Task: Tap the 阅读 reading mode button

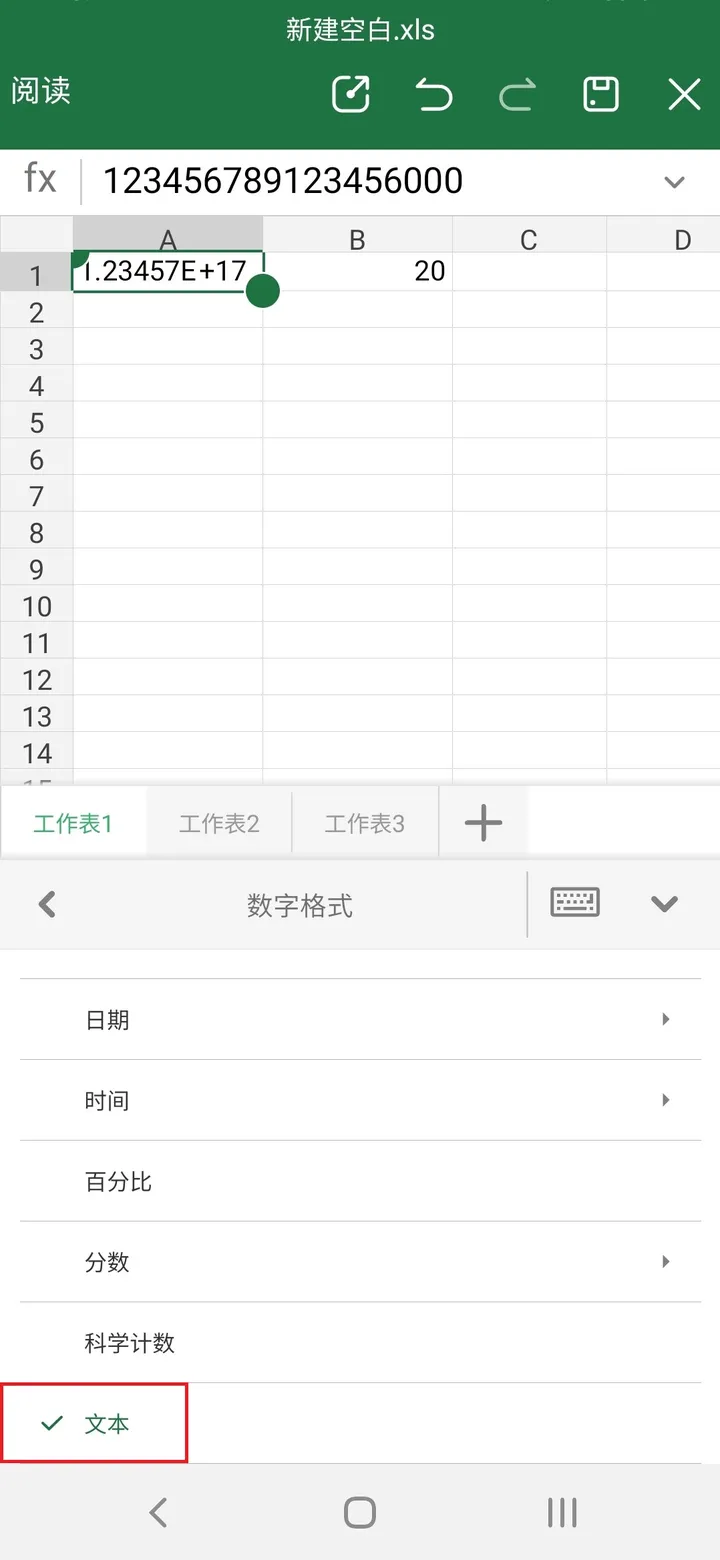Action: pyautogui.click(x=41, y=92)
